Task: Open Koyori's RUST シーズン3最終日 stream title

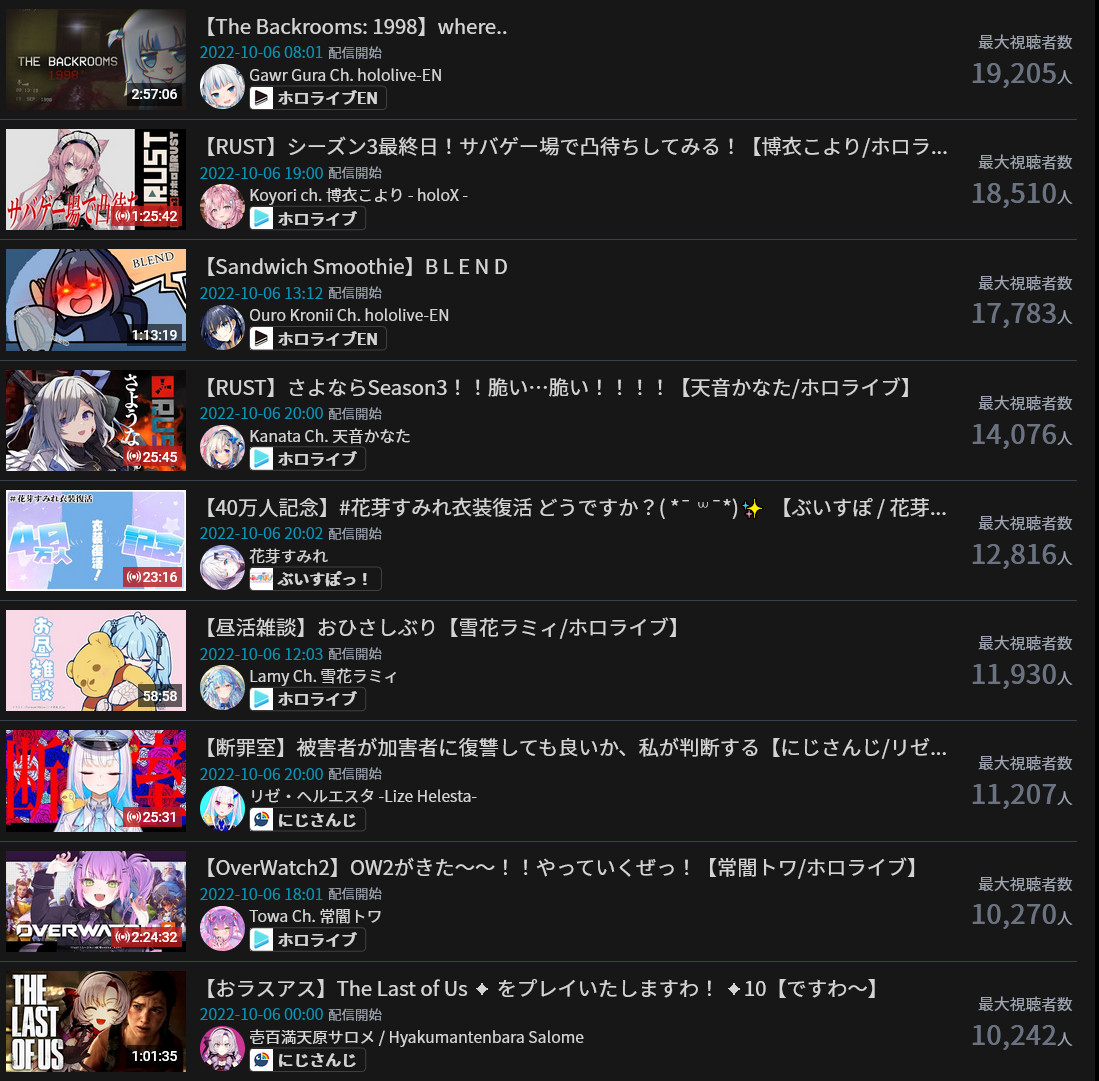Action: pyautogui.click(x=575, y=147)
